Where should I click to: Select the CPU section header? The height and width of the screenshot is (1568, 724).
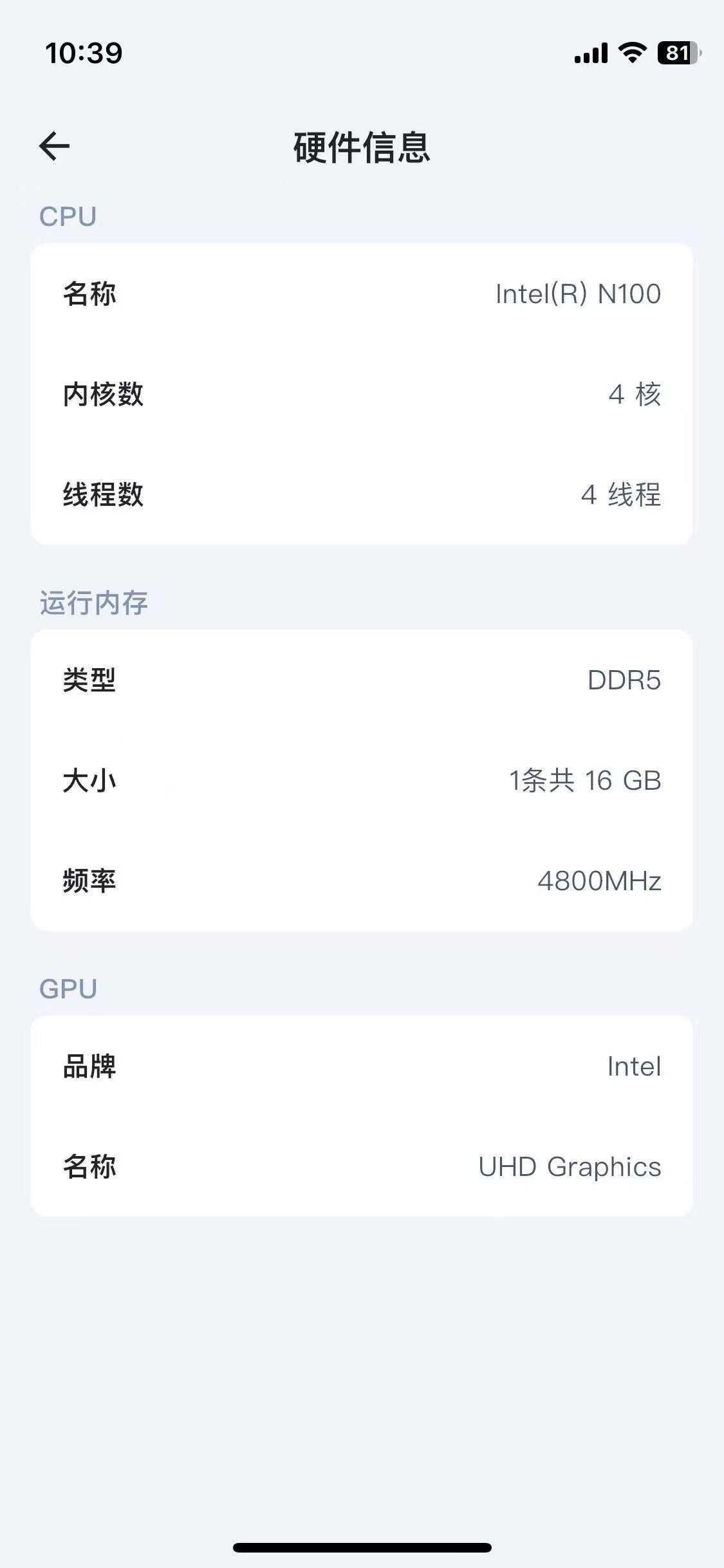68,217
